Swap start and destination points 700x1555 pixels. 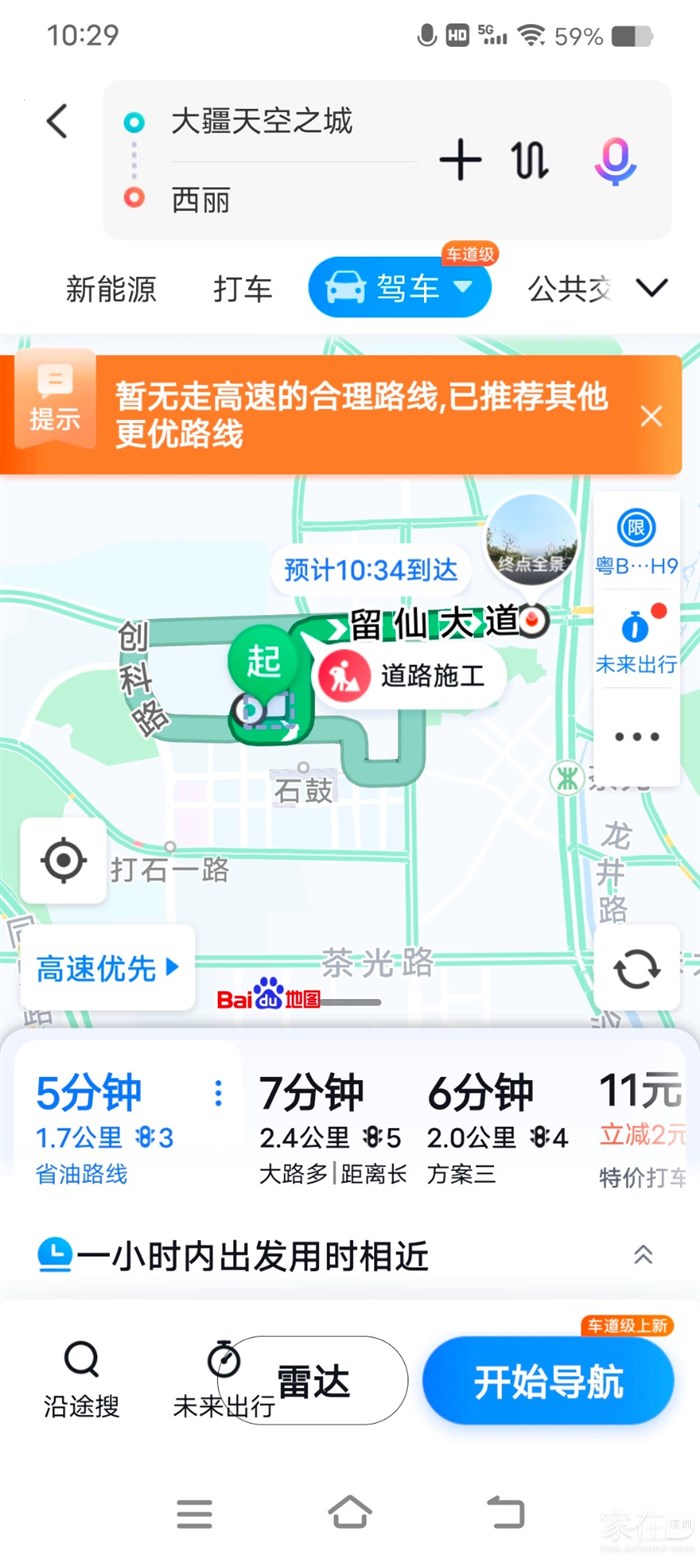coord(530,160)
